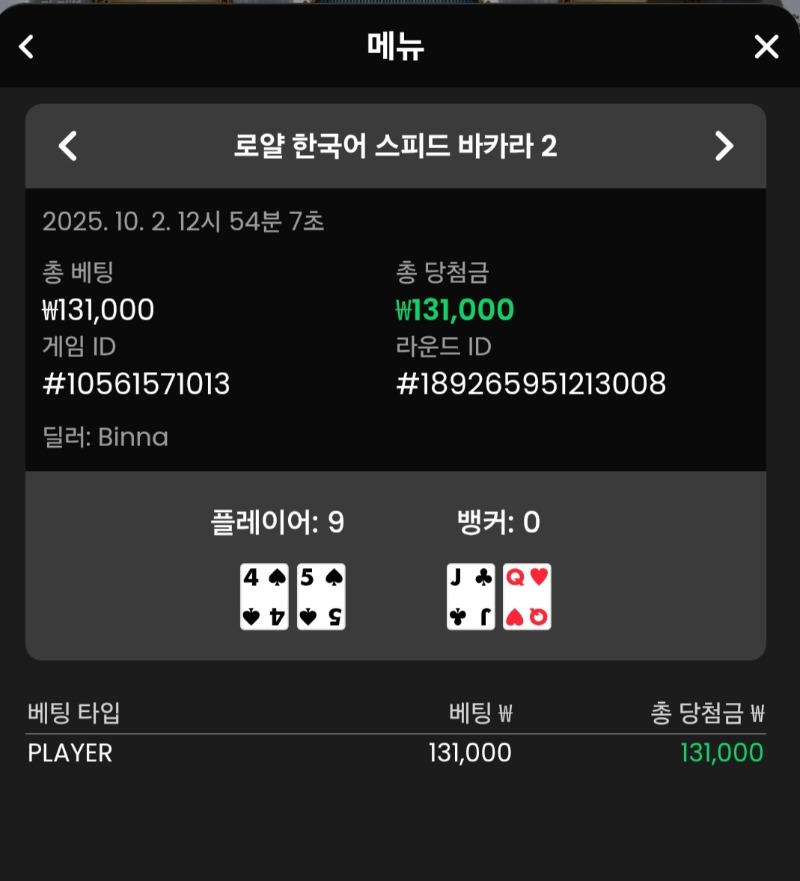Show the previous game round history
The height and width of the screenshot is (881, 800).
tap(67, 146)
